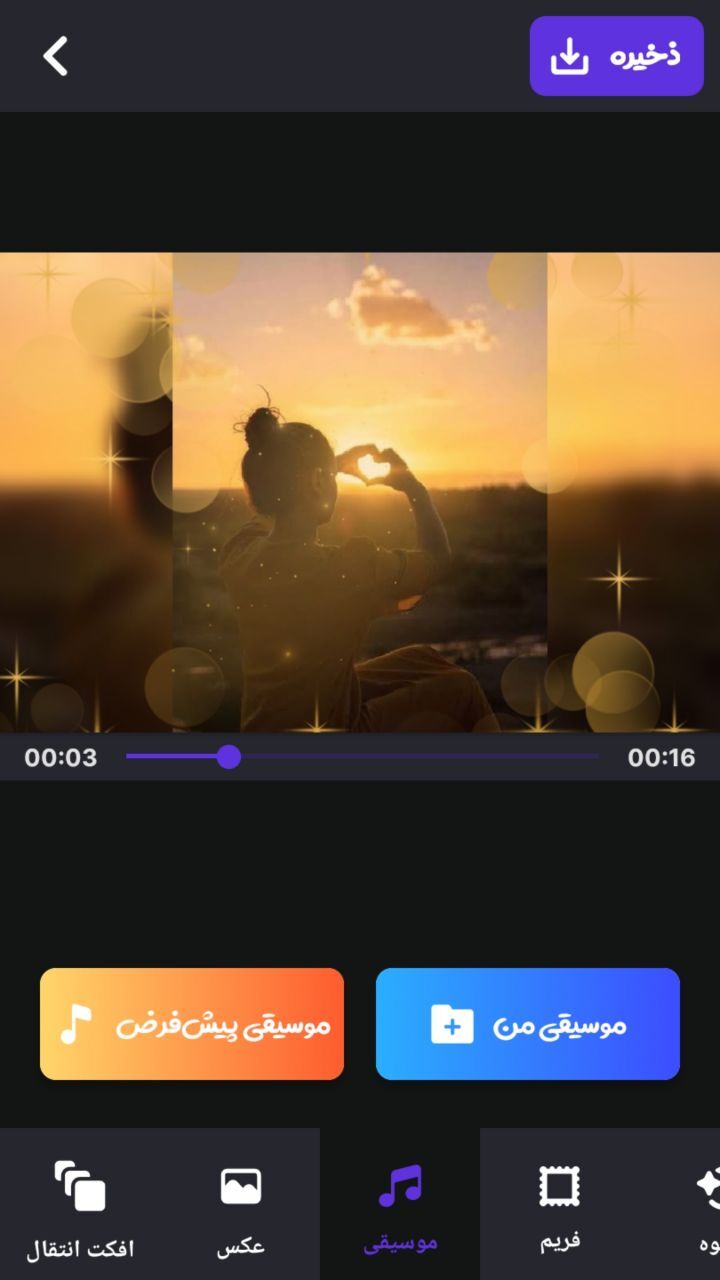Switch to the فریم frame tab
720x1280 pixels.
(560, 1206)
